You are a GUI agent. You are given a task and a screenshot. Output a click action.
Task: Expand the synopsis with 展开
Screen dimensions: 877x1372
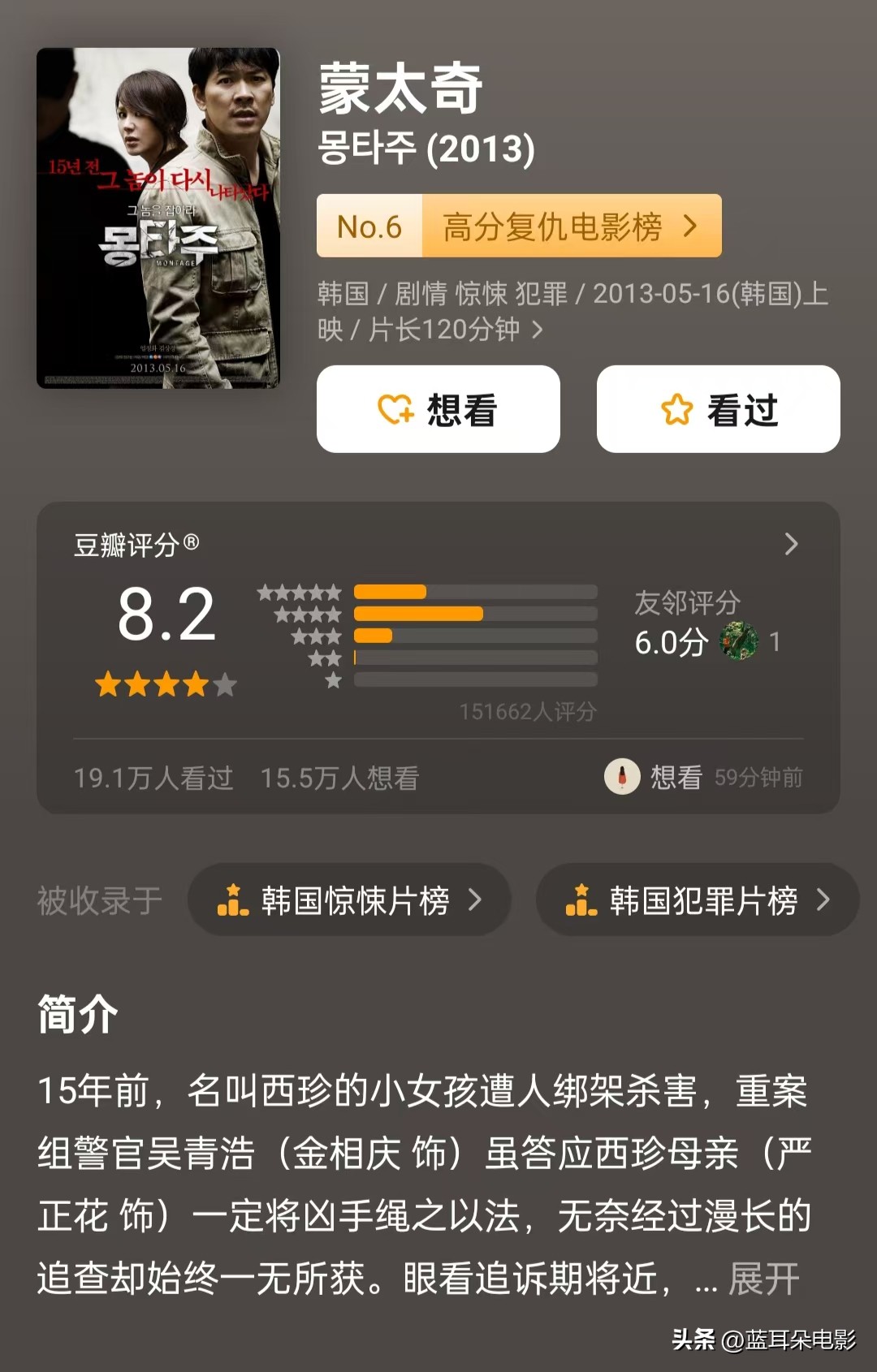click(763, 1279)
